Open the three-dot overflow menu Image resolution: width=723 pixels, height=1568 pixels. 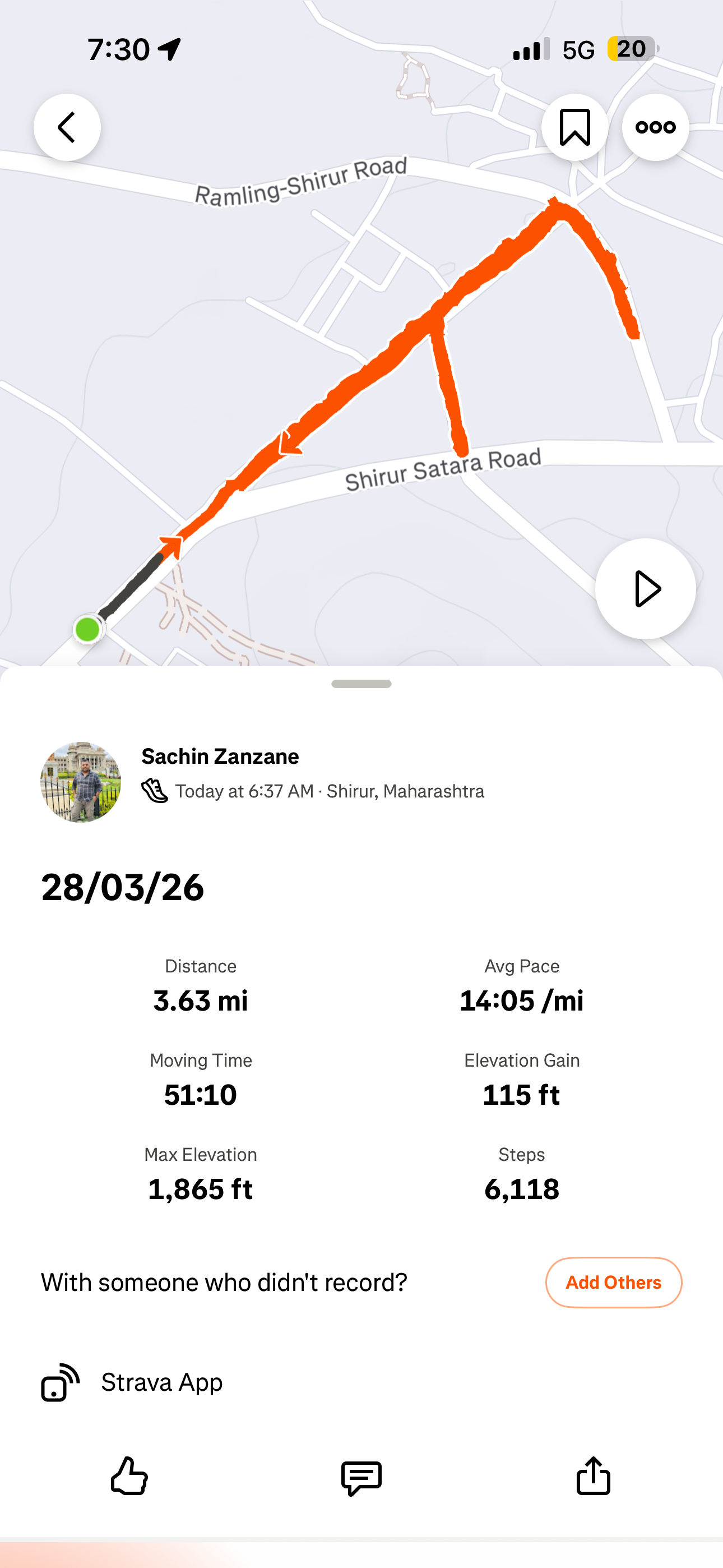coord(655,127)
